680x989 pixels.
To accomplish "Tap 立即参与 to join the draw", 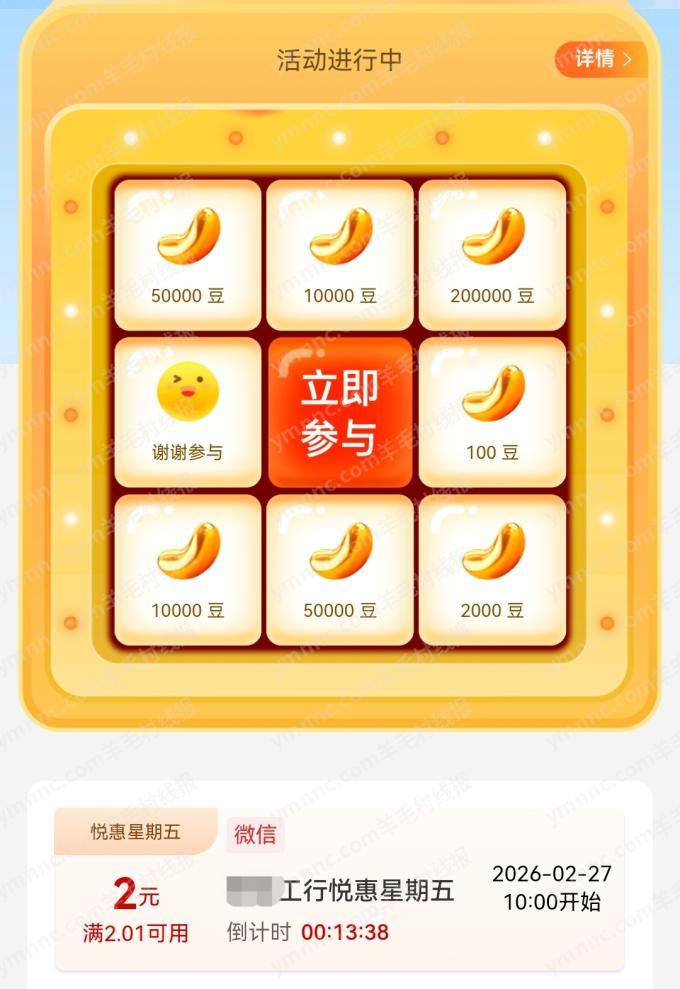I will pyautogui.click(x=340, y=413).
